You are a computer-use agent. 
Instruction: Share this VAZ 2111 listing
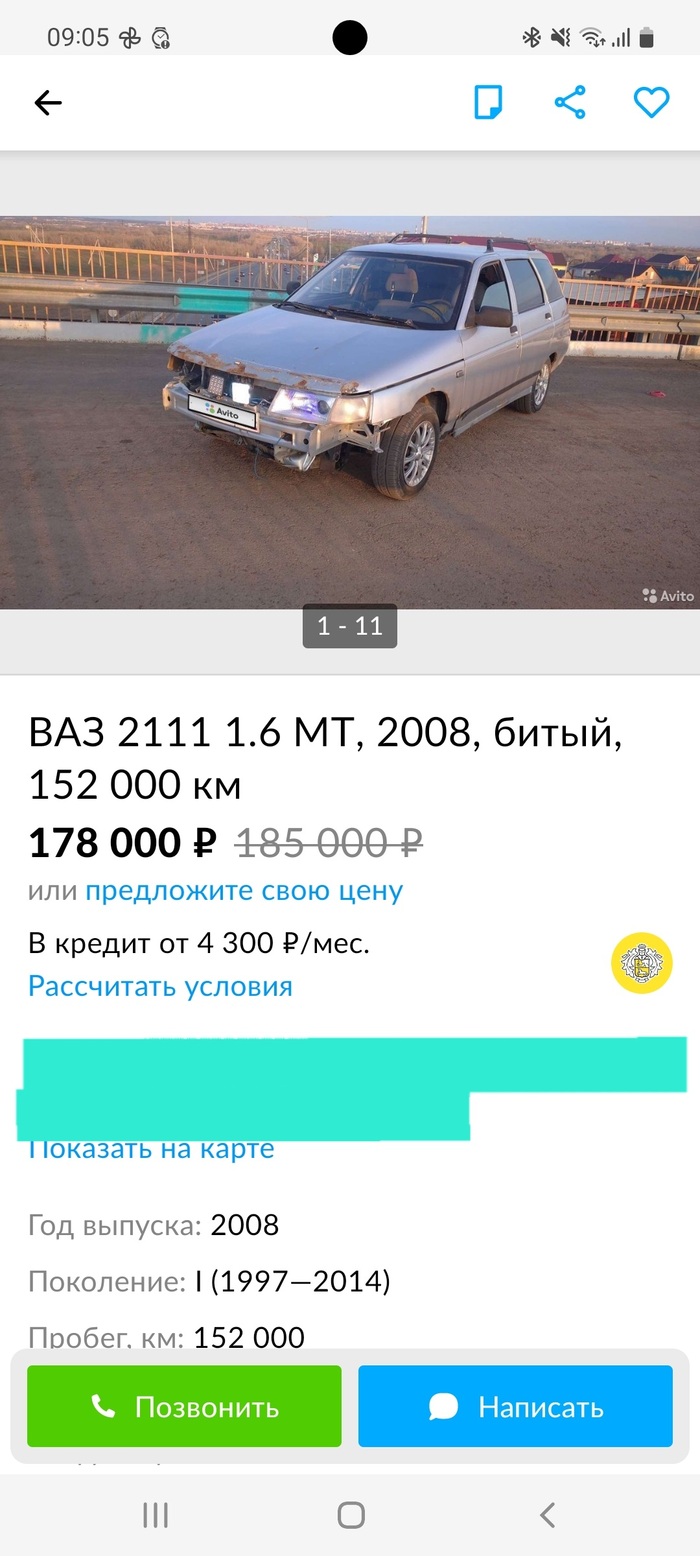[x=570, y=103]
